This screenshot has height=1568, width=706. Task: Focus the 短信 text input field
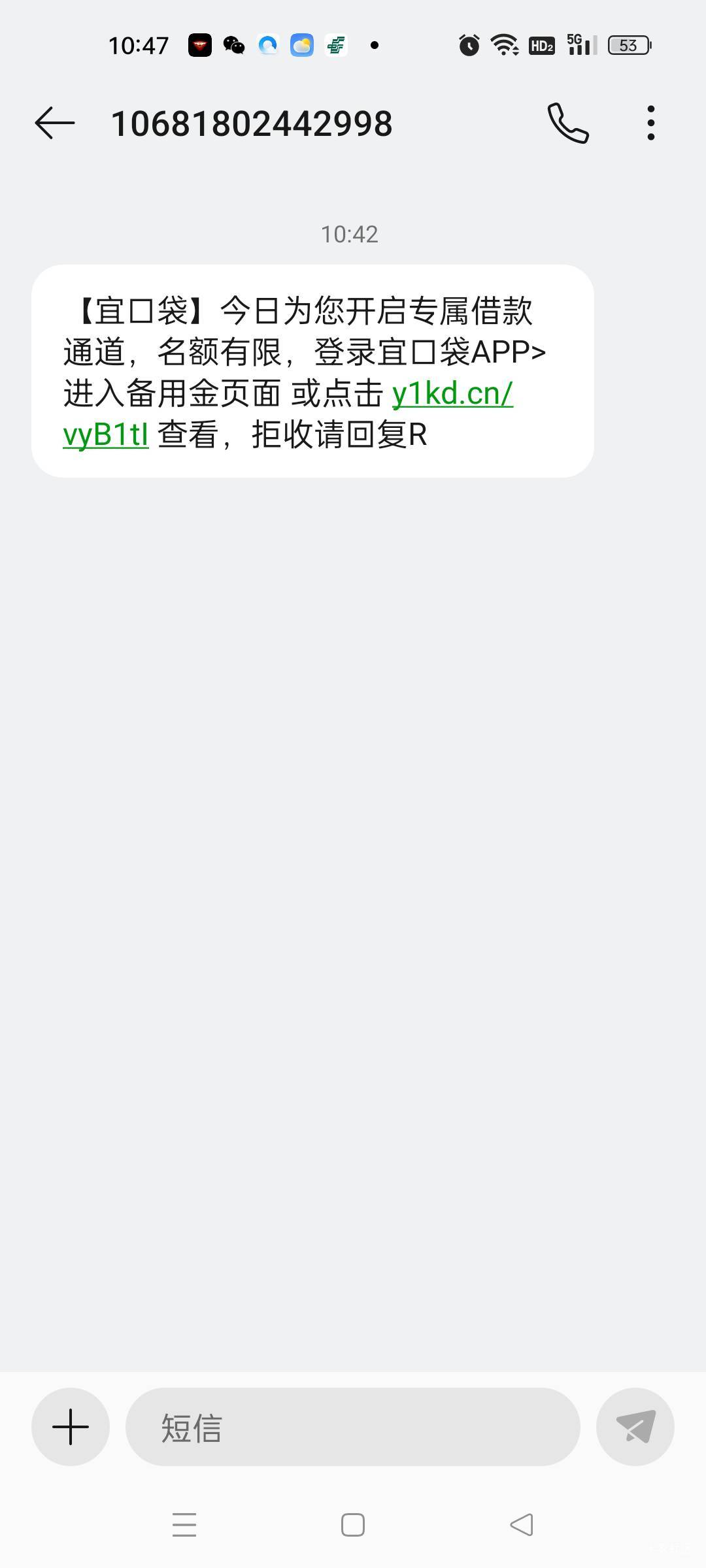click(x=353, y=1427)
